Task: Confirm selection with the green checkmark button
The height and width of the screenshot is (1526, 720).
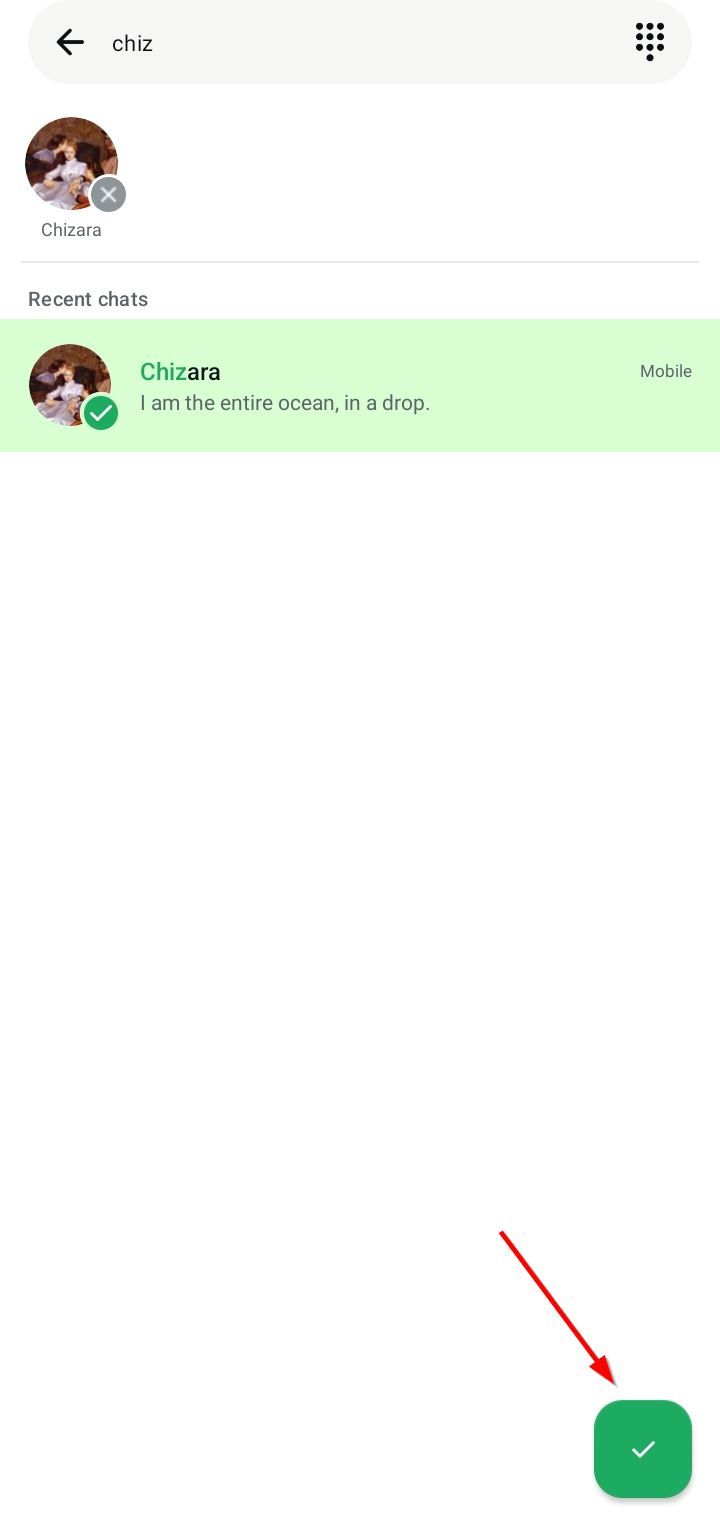Action: pos(642,1448)
